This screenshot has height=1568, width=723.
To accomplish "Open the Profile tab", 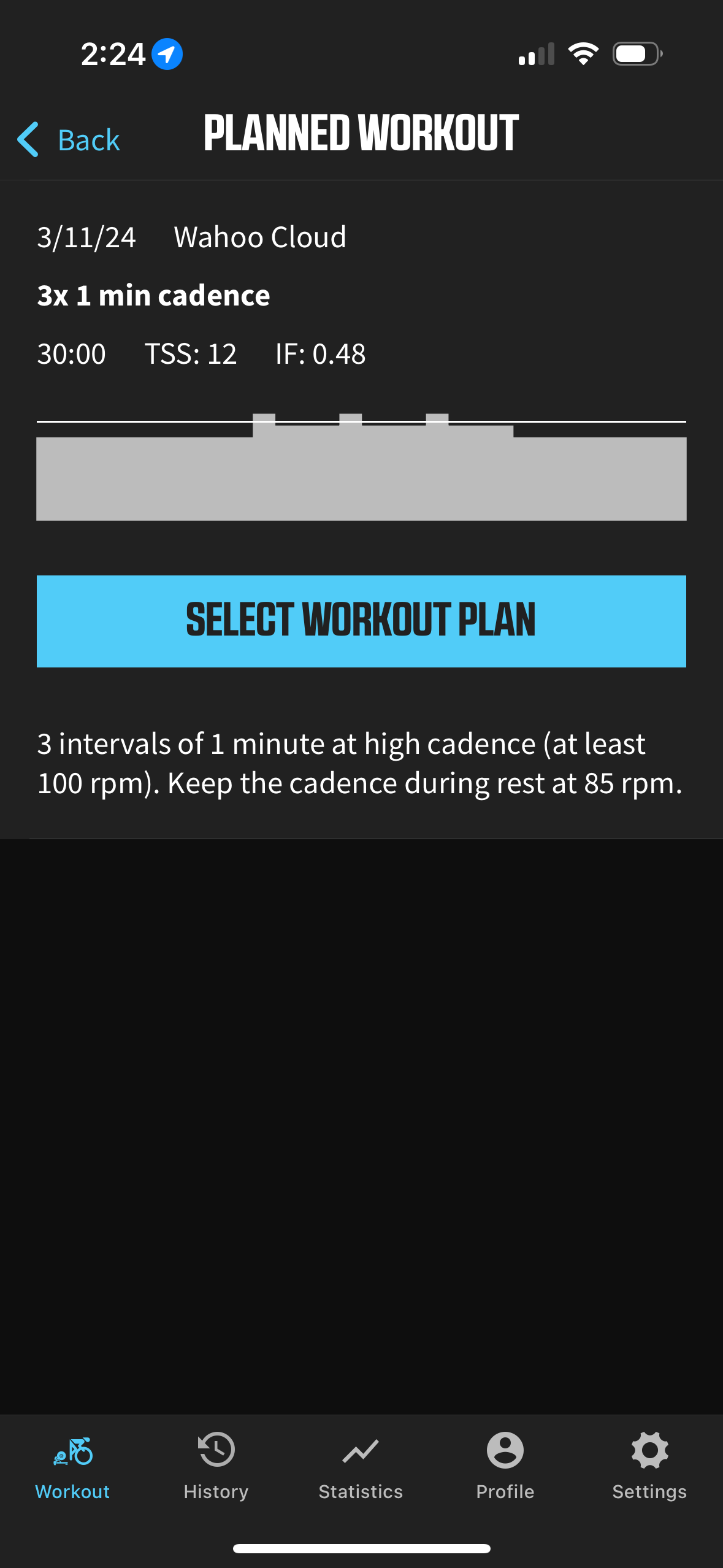I will 505,1466.
